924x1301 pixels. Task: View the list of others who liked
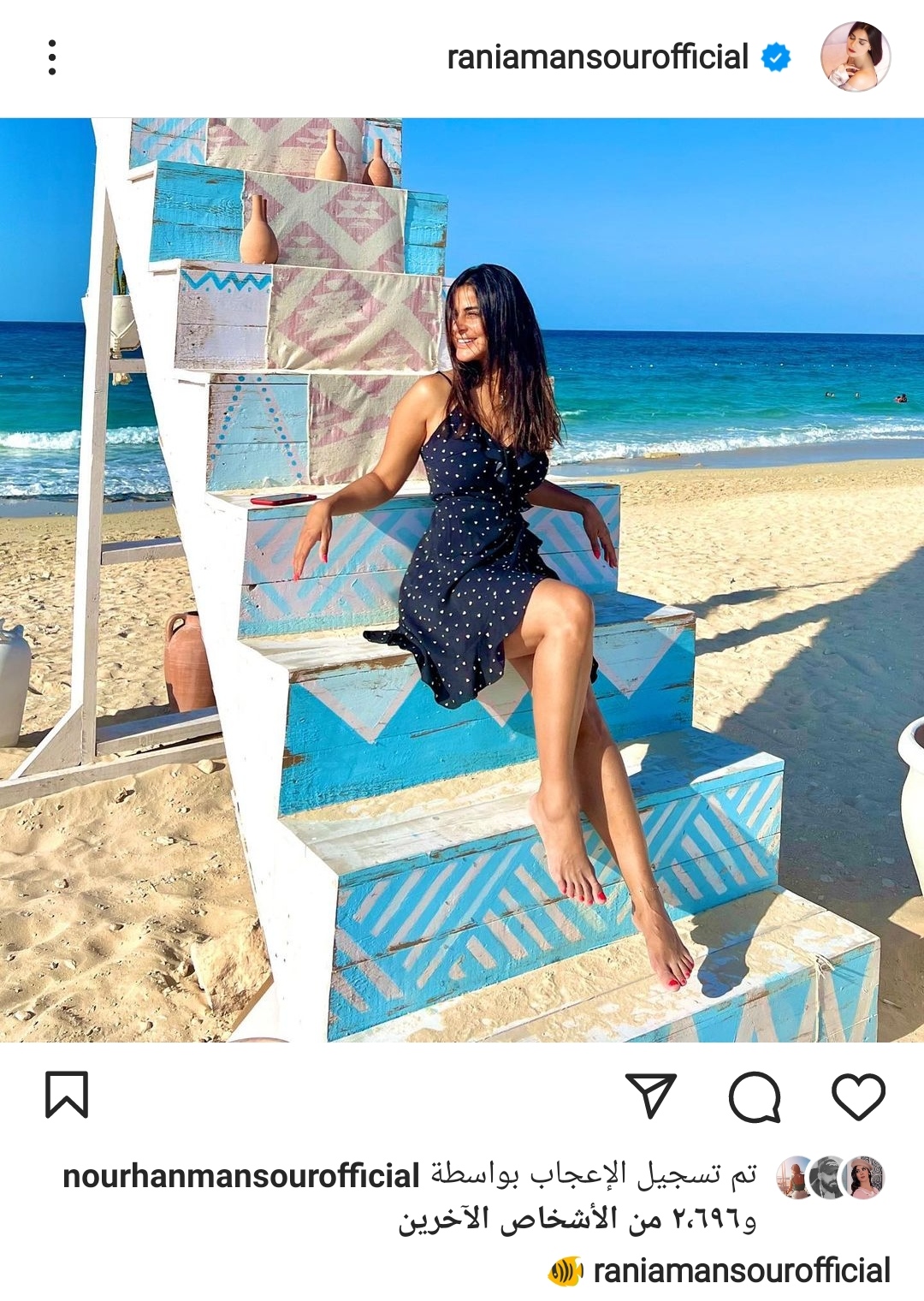(577, 1219)
